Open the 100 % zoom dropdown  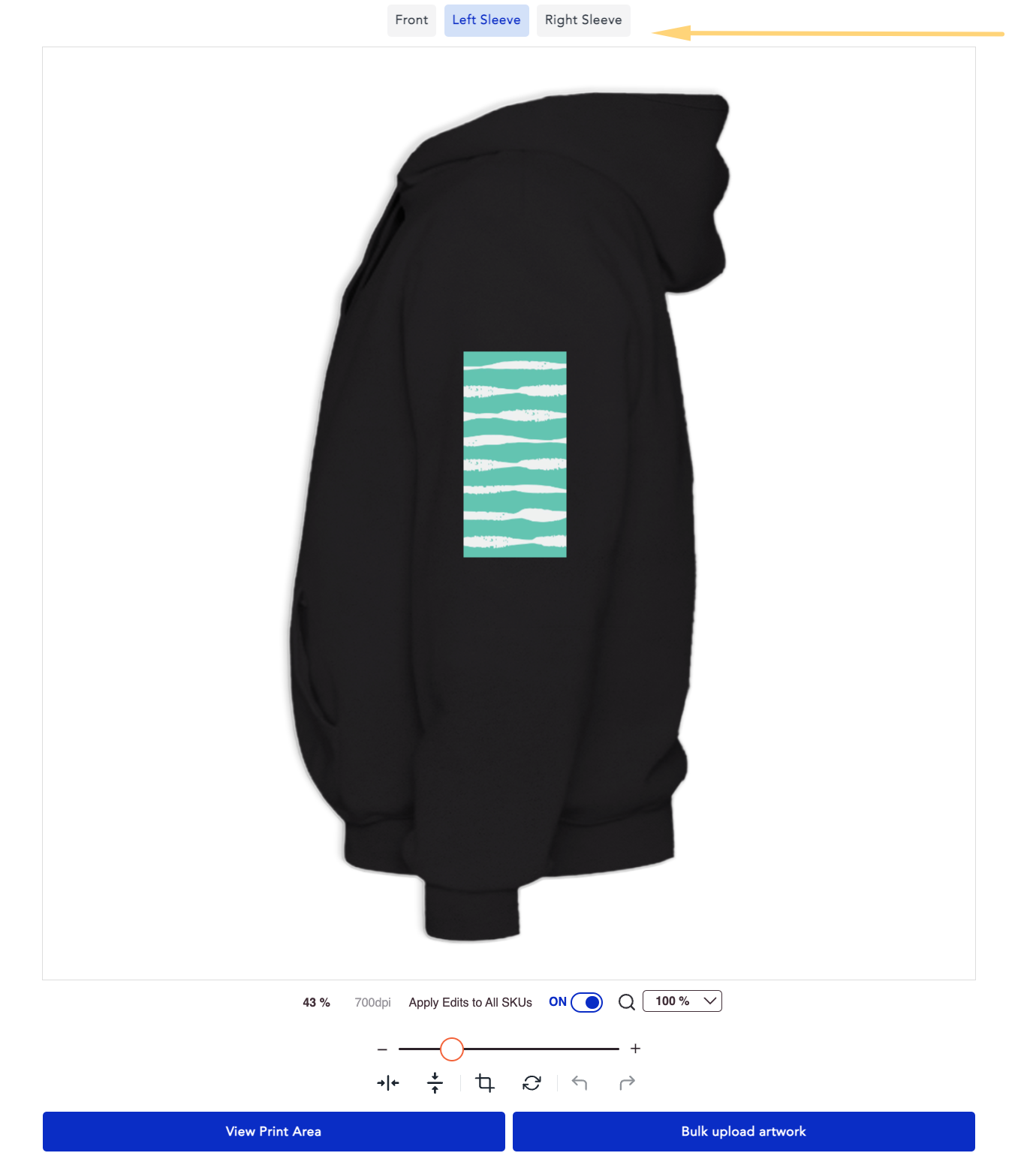coord(682,1001)
